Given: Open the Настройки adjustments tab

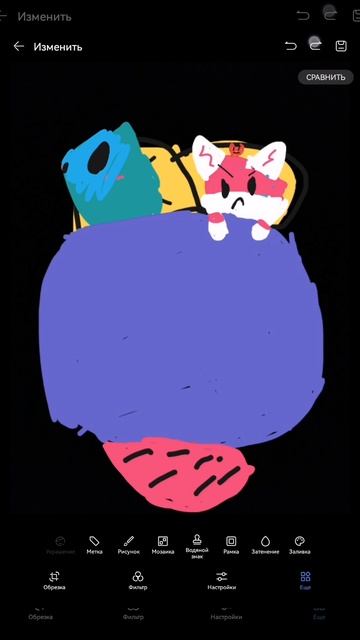Looking at the screenshot, I should point(222,581).
